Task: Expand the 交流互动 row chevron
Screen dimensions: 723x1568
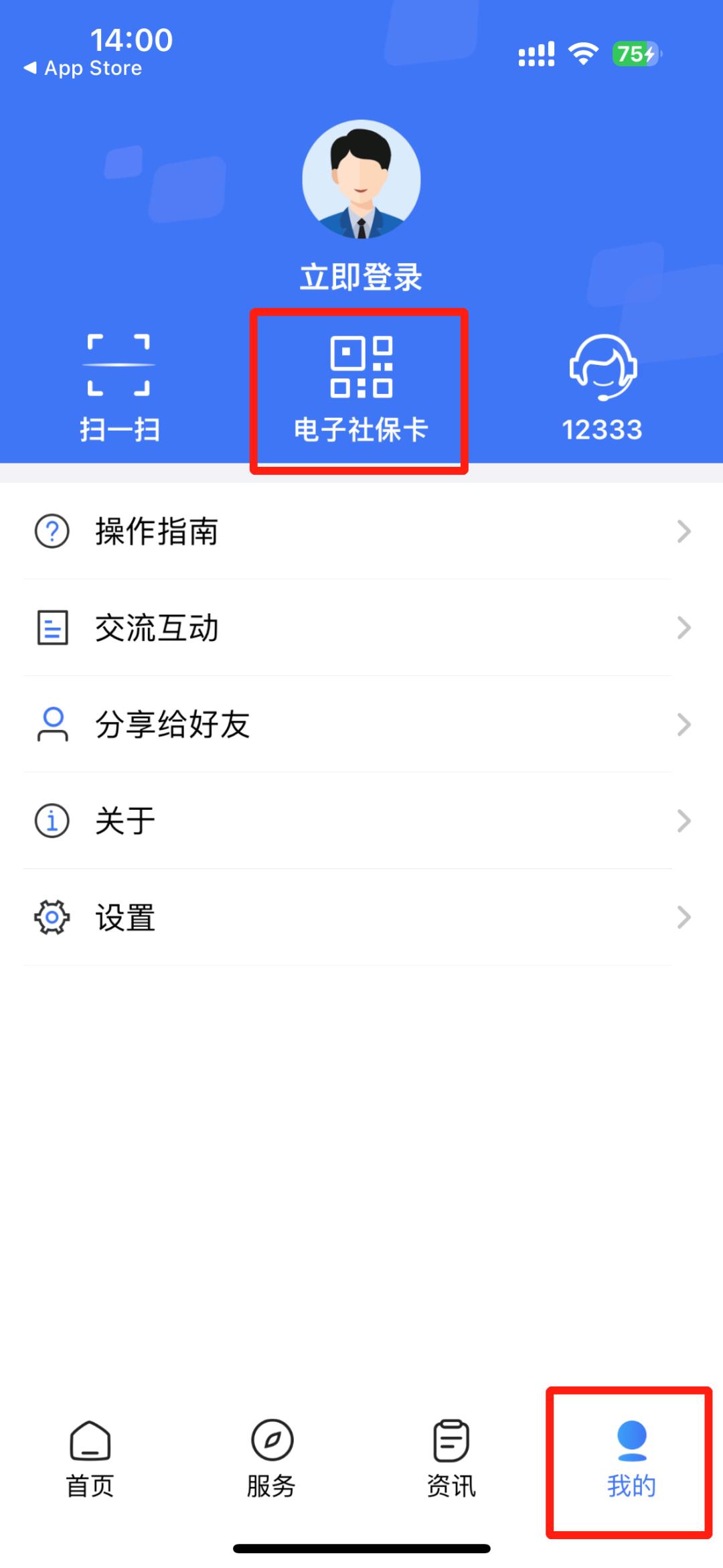Action: tap(684, 628)
